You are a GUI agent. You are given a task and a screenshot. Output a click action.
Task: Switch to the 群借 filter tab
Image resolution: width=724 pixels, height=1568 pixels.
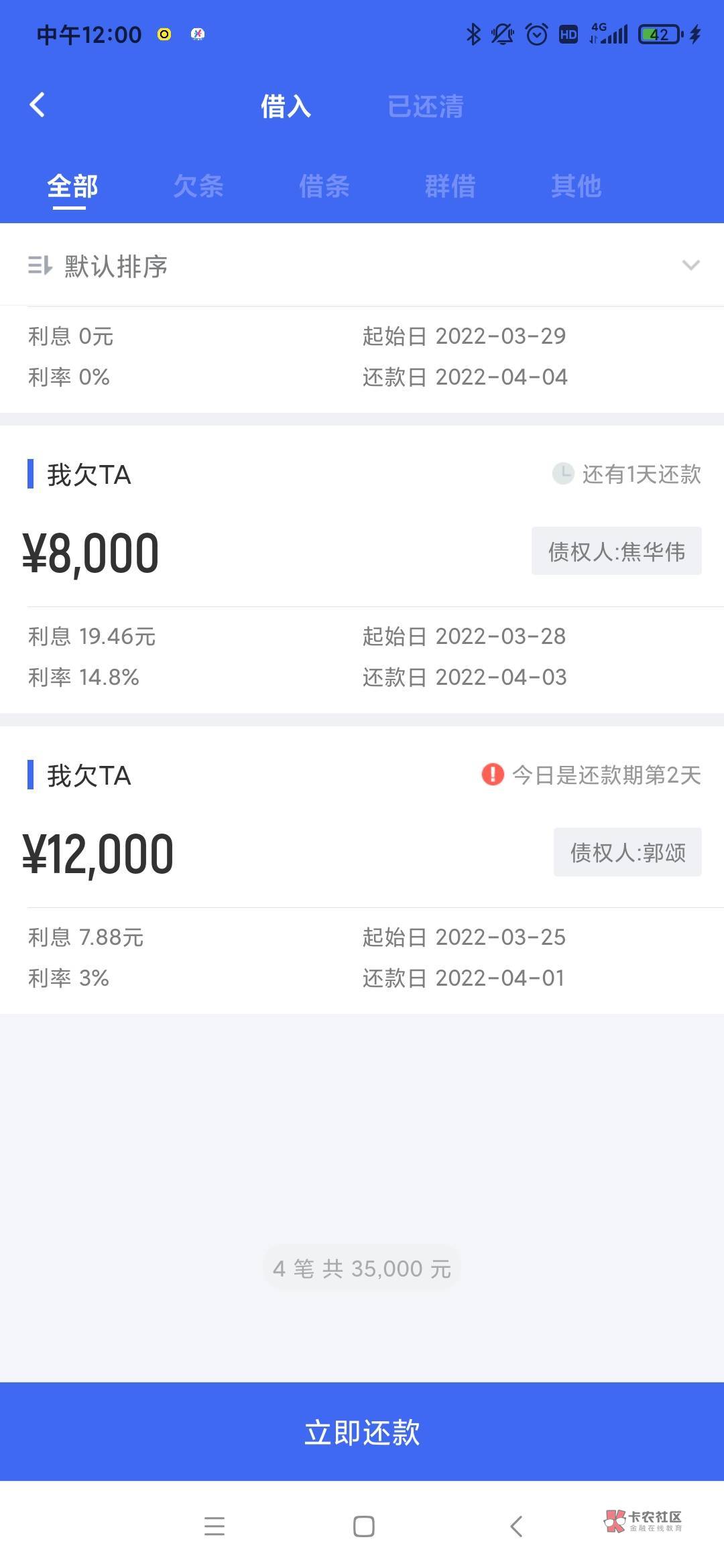click(x=450, y=186)
